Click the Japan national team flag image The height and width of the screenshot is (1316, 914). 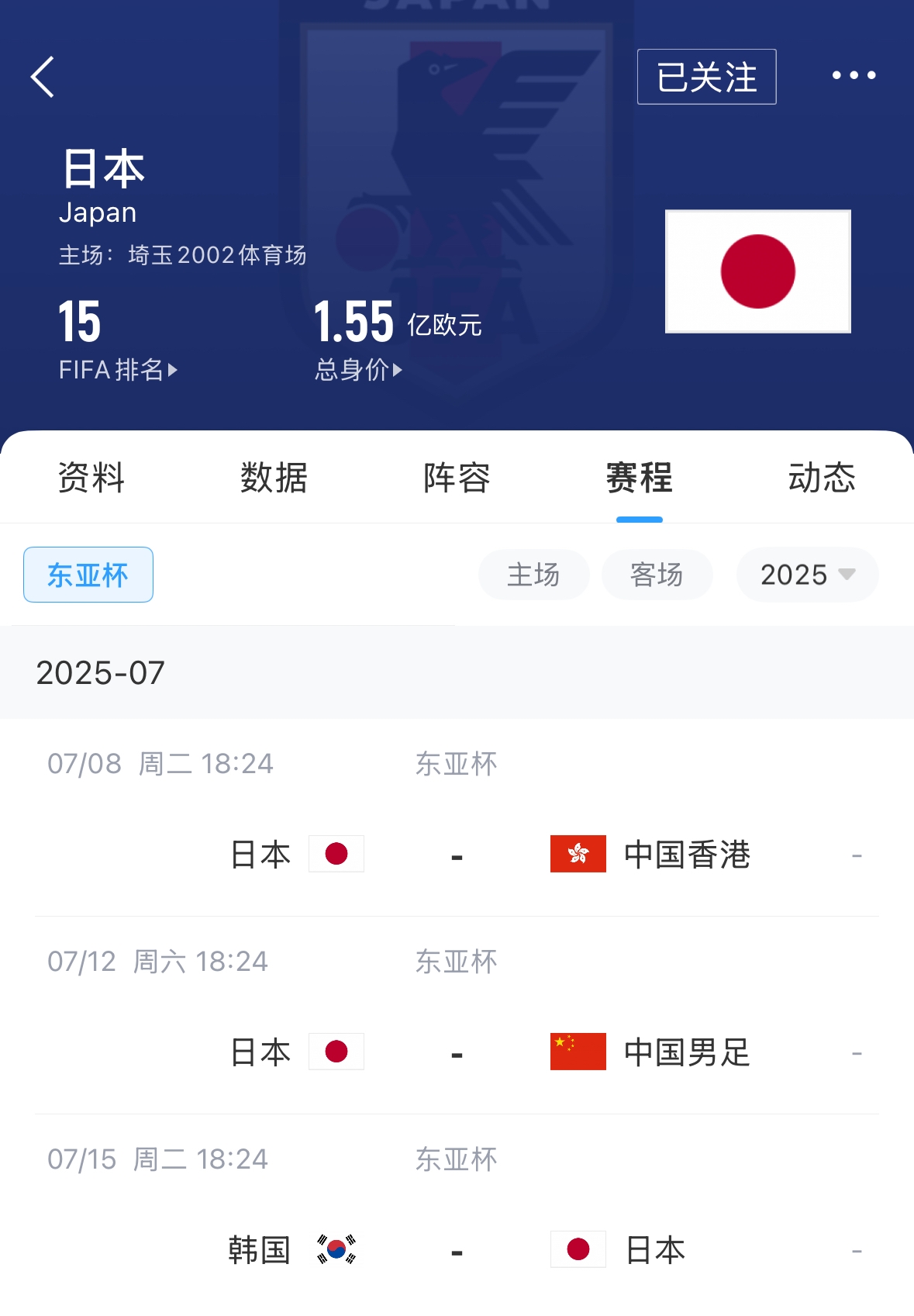[x=758, y=271]
